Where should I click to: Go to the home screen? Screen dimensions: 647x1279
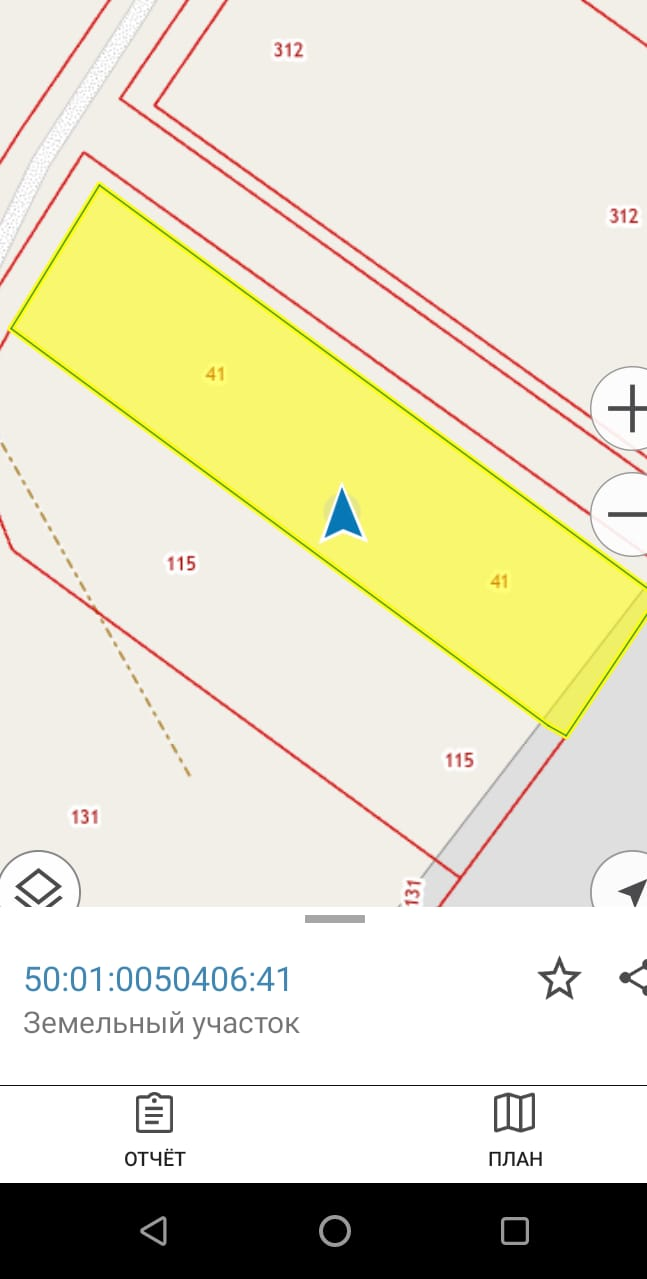pyautogui.click(x=335, y=1231)
